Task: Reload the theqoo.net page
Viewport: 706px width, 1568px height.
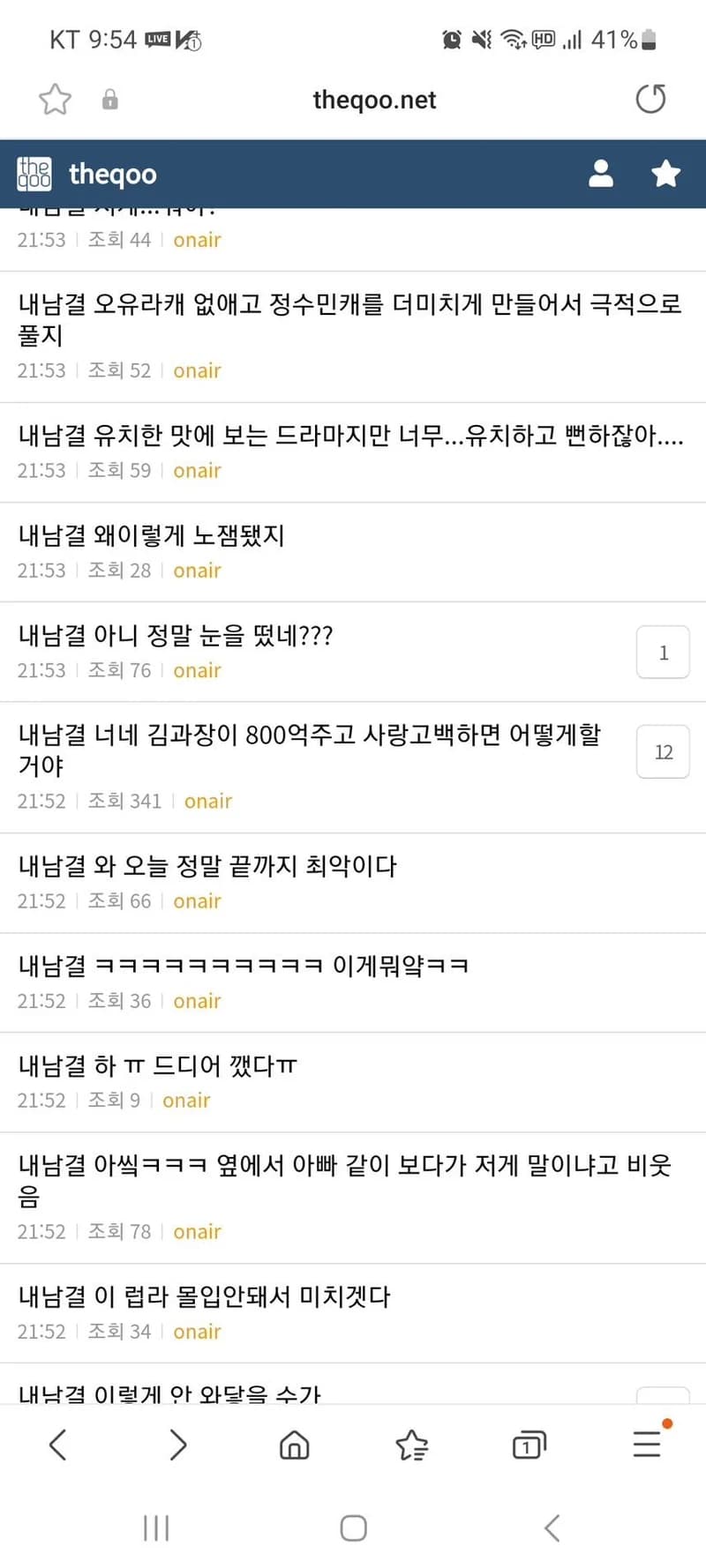Action: [651, 99]
